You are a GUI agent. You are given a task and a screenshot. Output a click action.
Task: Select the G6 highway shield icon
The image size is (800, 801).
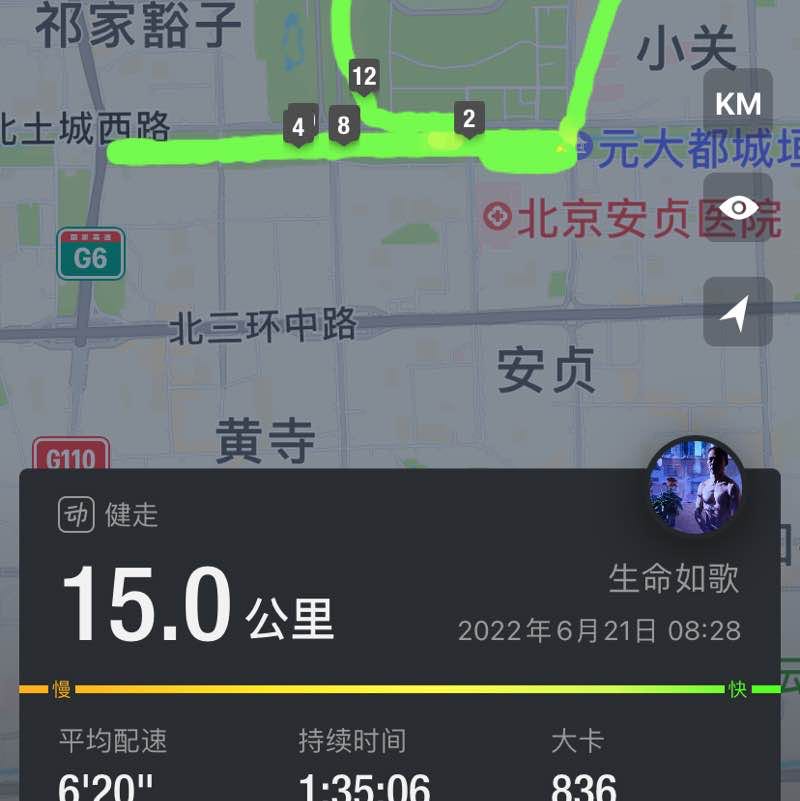pyautogui.click(x=91, y=254)
